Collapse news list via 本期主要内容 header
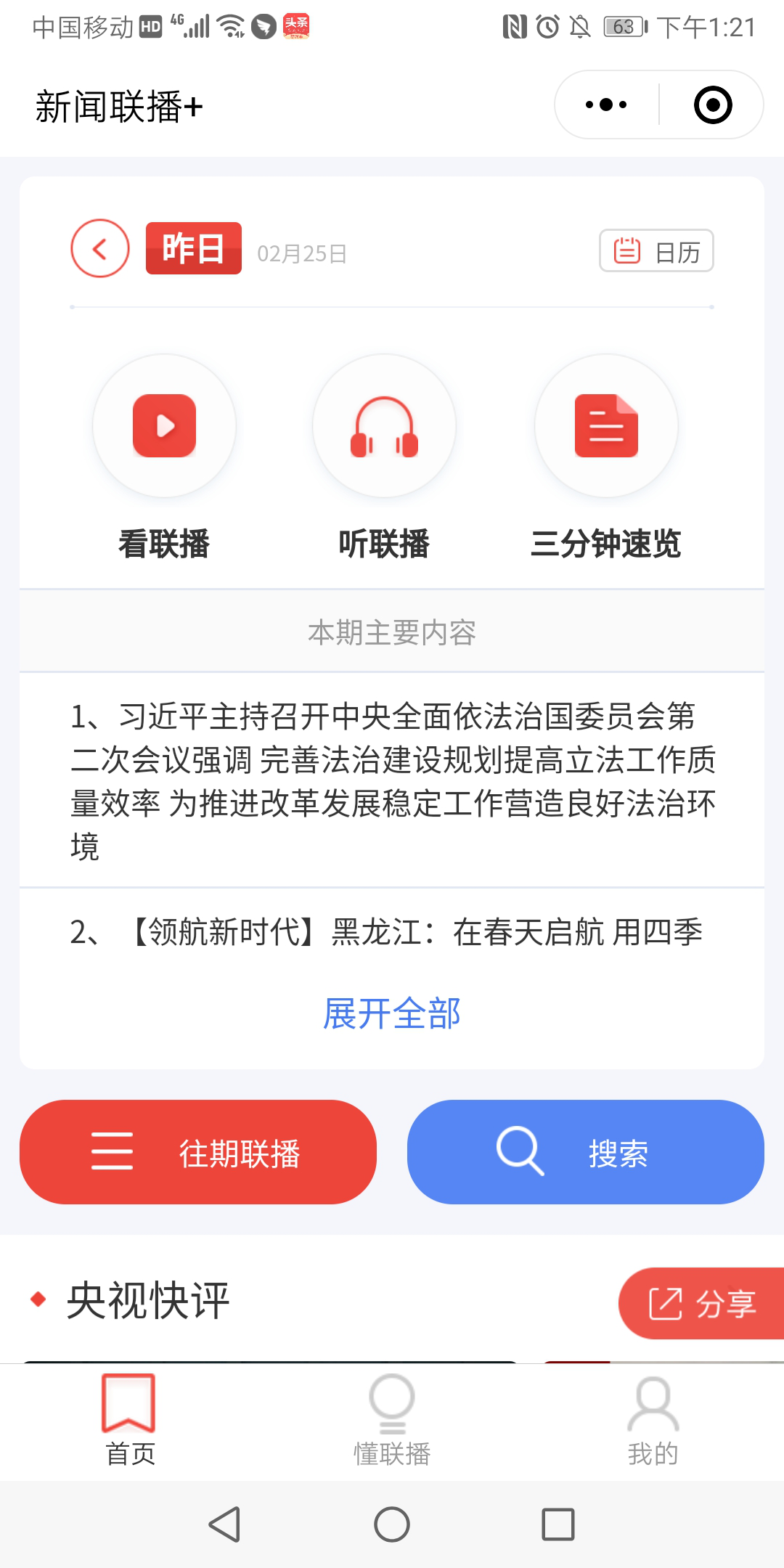Image resolution: width=784 pixels, height=1568 pixels. 392,631
